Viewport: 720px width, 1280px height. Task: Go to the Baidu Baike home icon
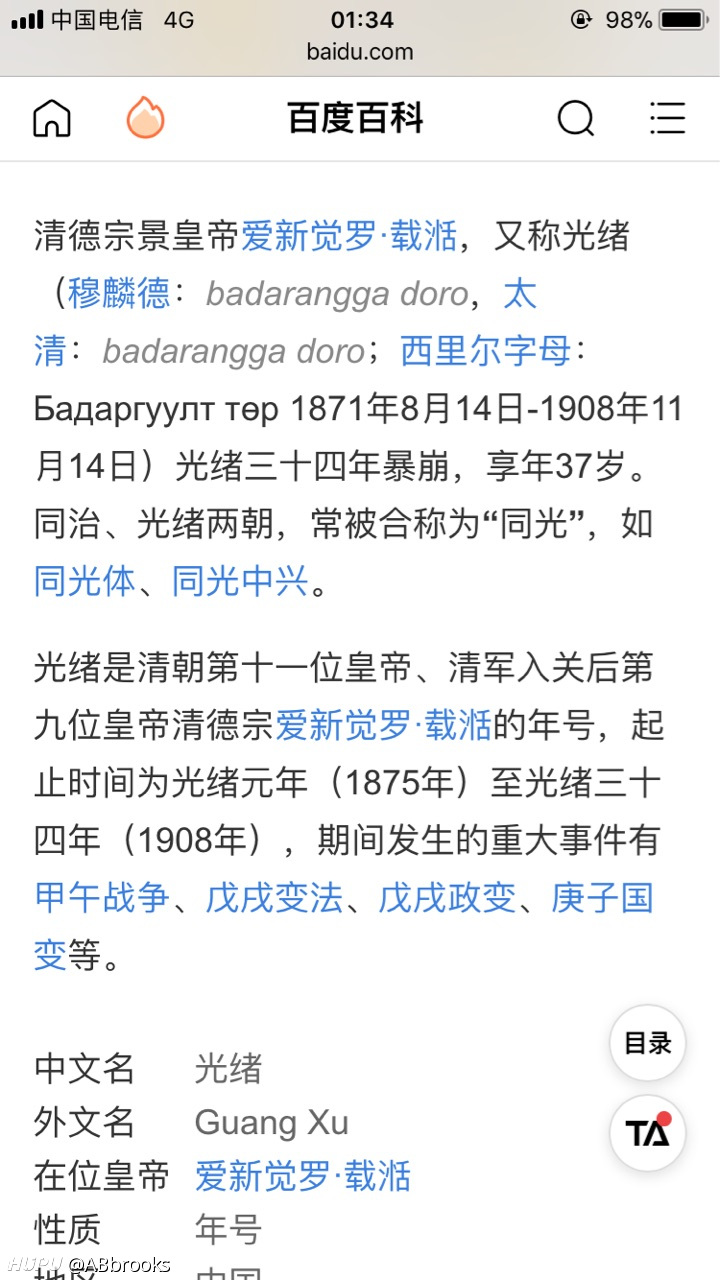52,119
